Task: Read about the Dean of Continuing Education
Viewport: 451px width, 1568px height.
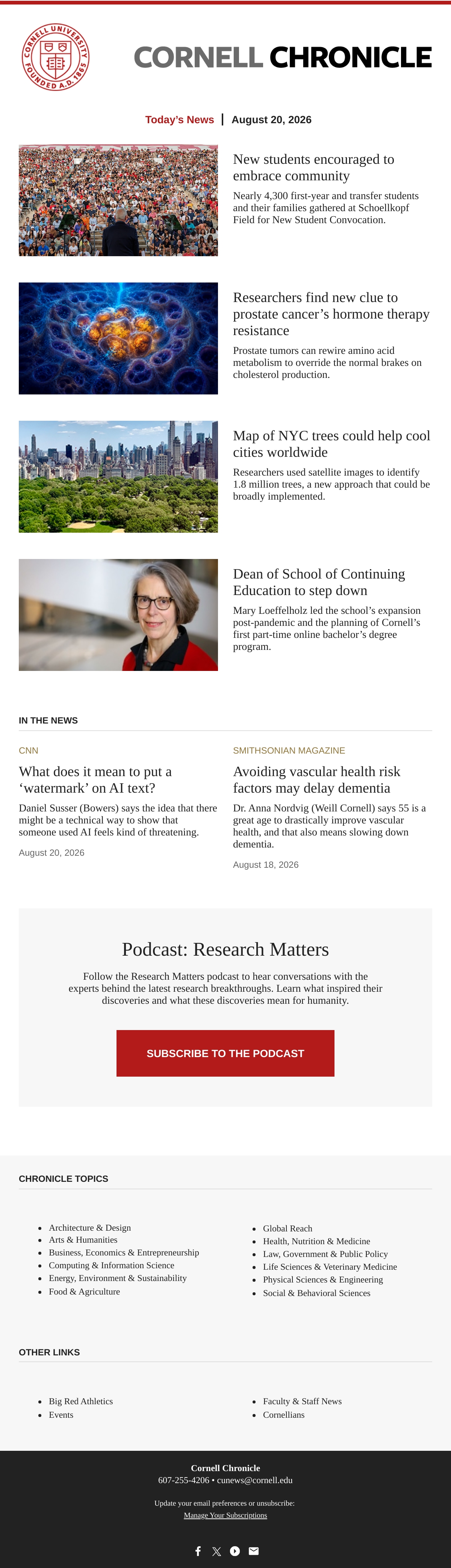Action: click(x=319, y=583)
